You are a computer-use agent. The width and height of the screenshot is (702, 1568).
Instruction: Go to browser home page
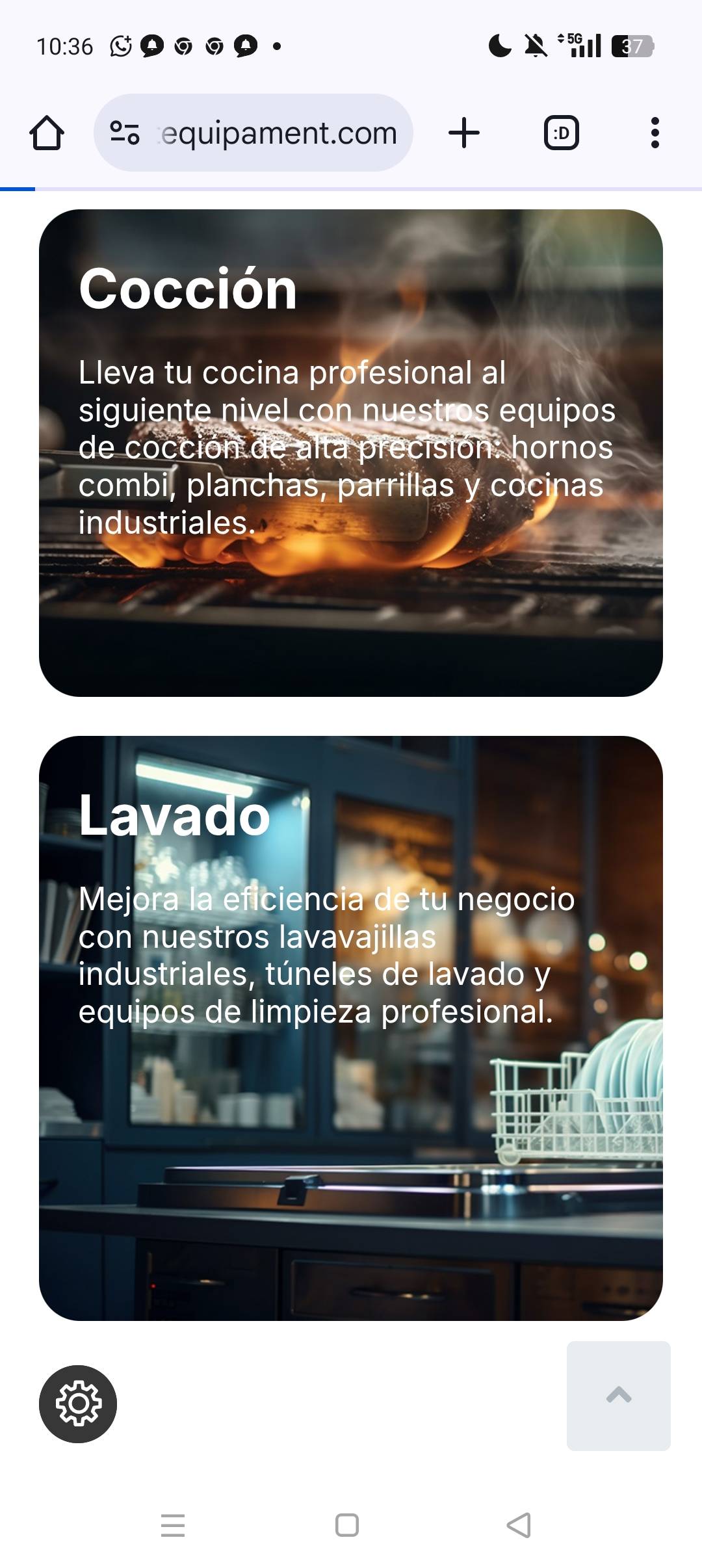pos(47,133)
